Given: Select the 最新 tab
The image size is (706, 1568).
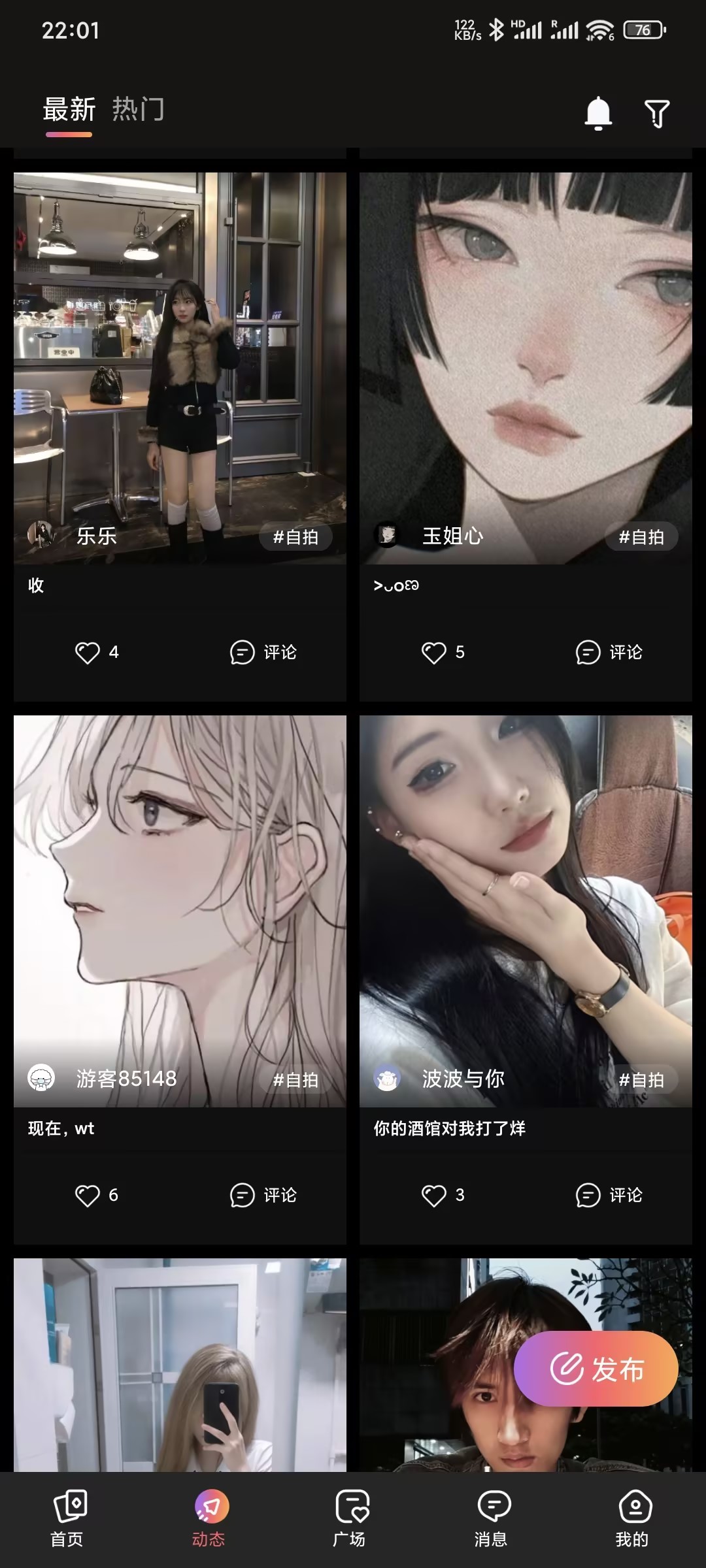Looking at the screenshot, I should coord(69,109).
